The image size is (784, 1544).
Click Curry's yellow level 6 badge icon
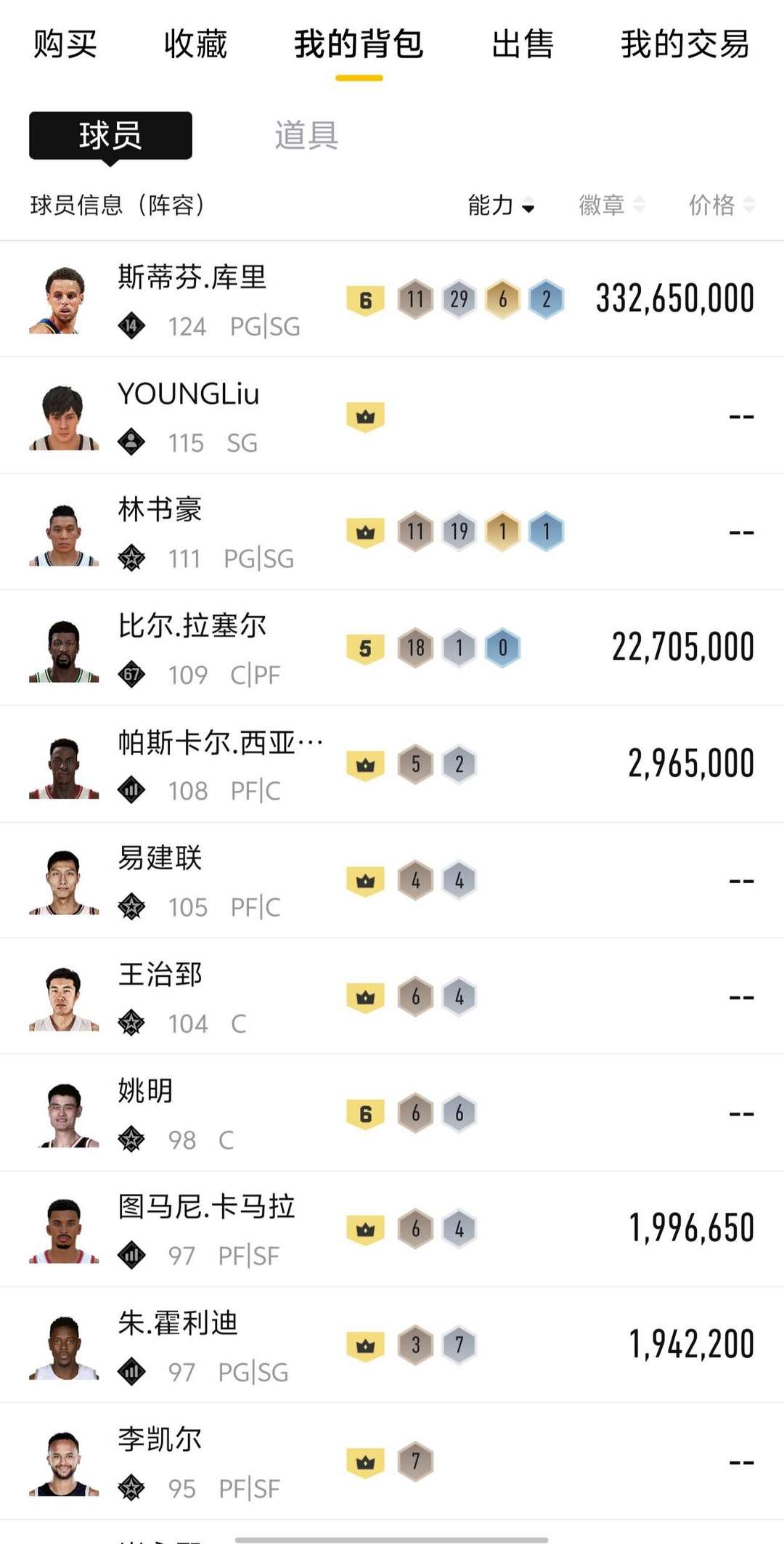(365, 298)
